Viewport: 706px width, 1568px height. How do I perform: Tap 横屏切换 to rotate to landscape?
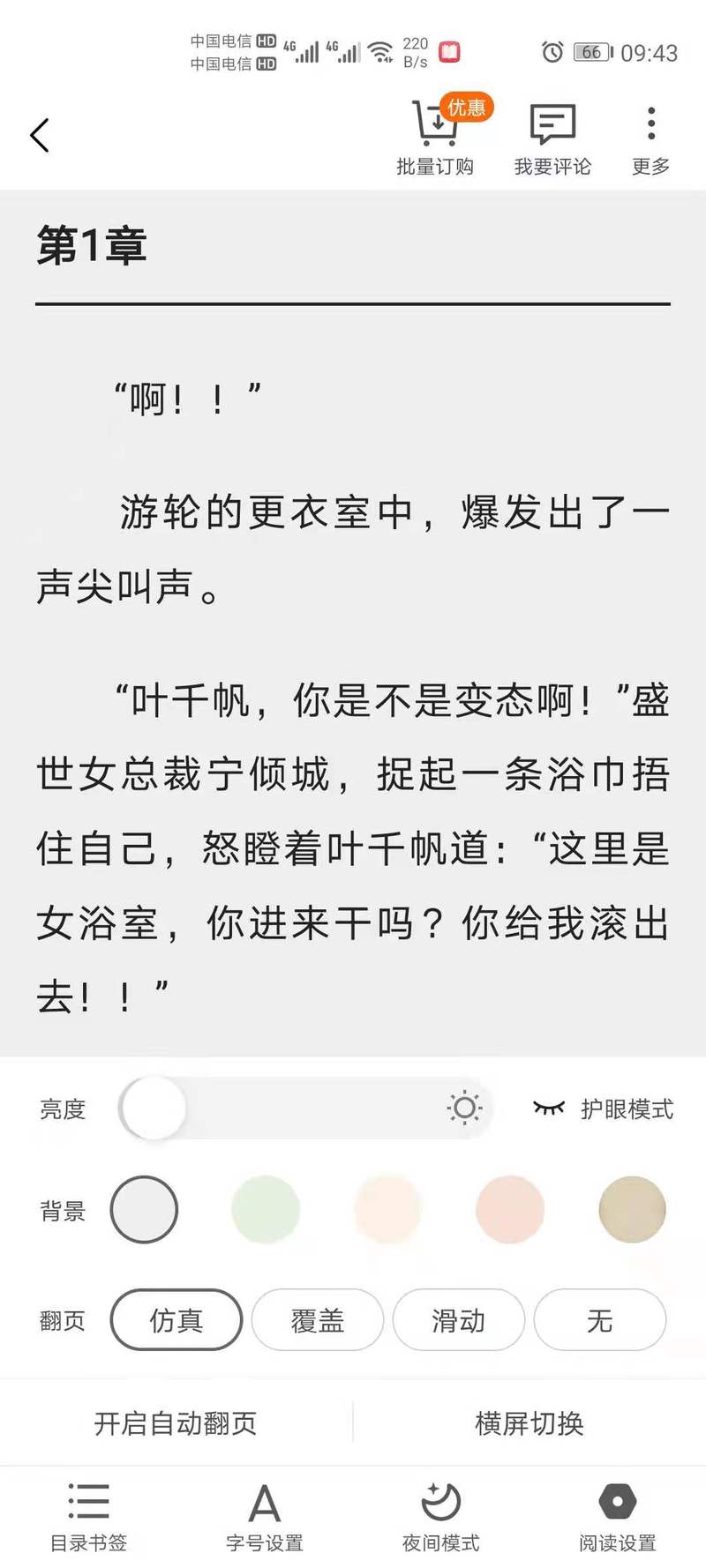pos(529,1422)
